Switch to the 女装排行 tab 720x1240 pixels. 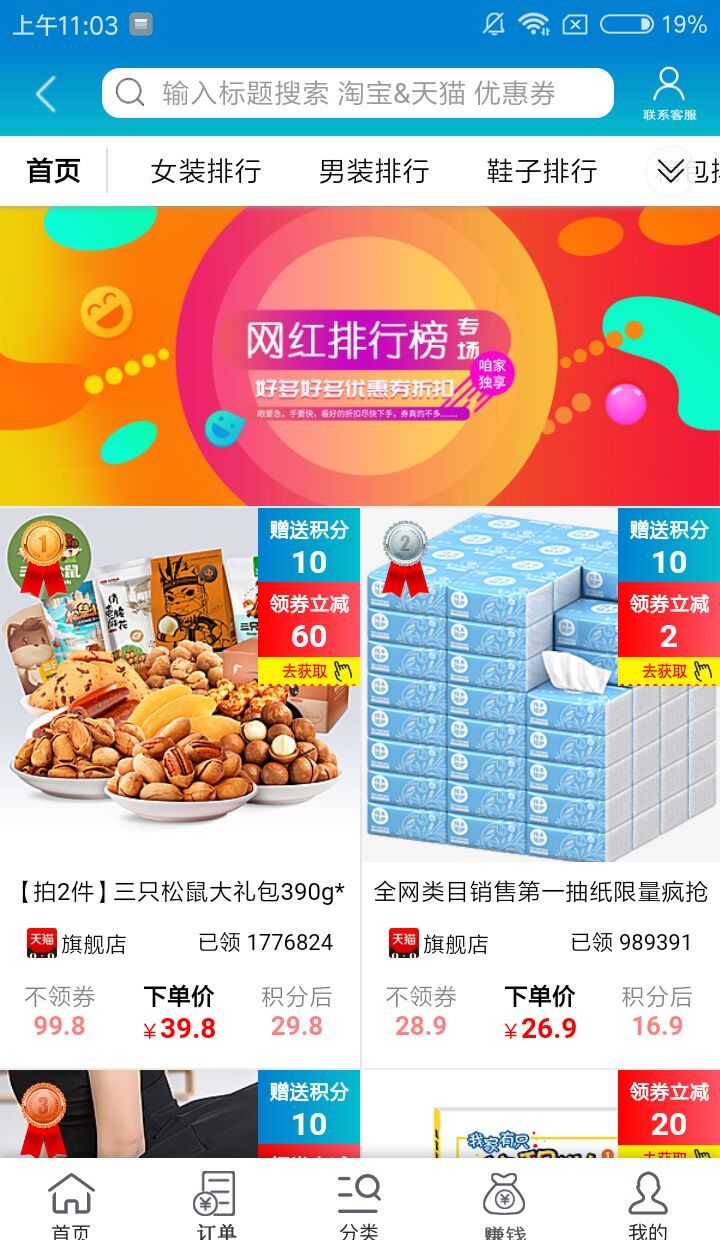point(206,171)
